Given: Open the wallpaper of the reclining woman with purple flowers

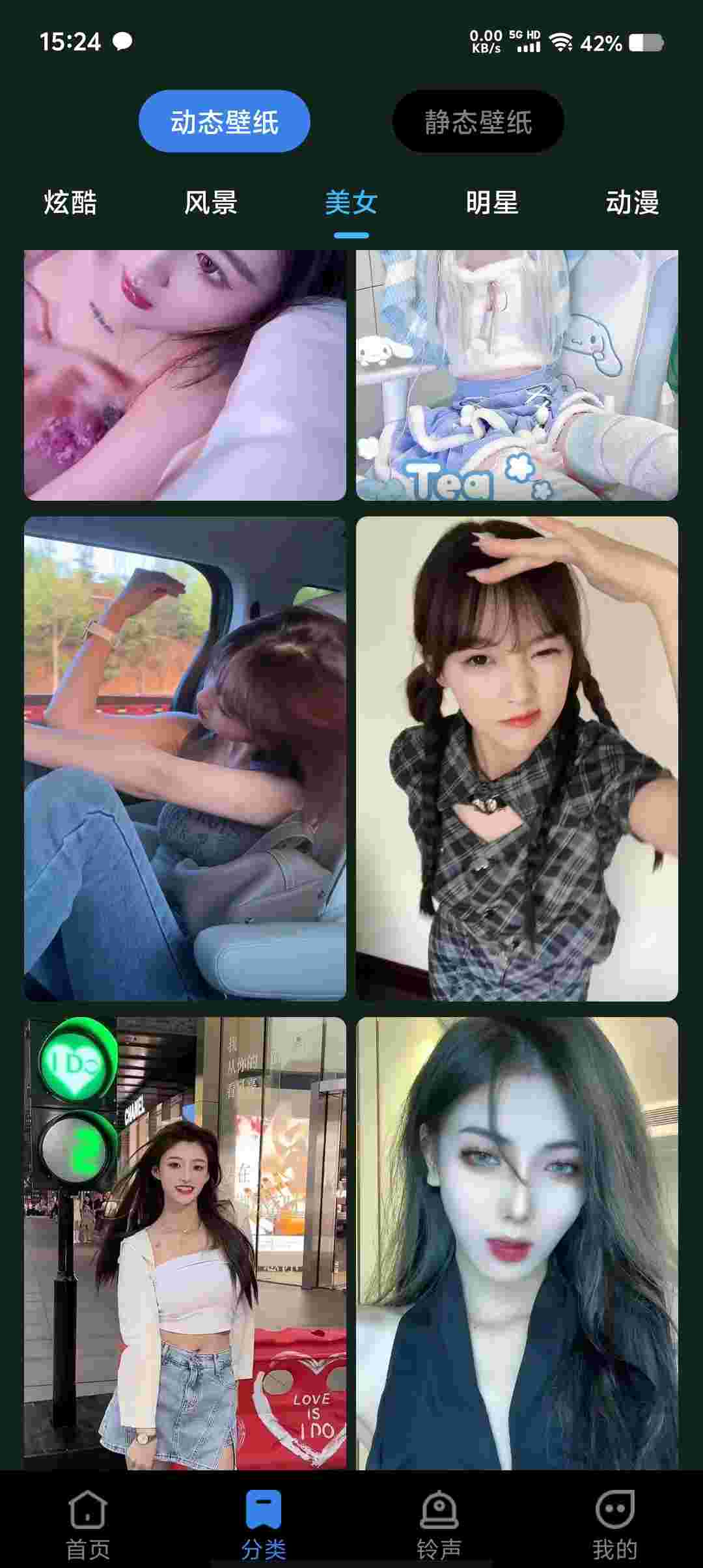Looking at the screenshot, I should tap(185, 375).
